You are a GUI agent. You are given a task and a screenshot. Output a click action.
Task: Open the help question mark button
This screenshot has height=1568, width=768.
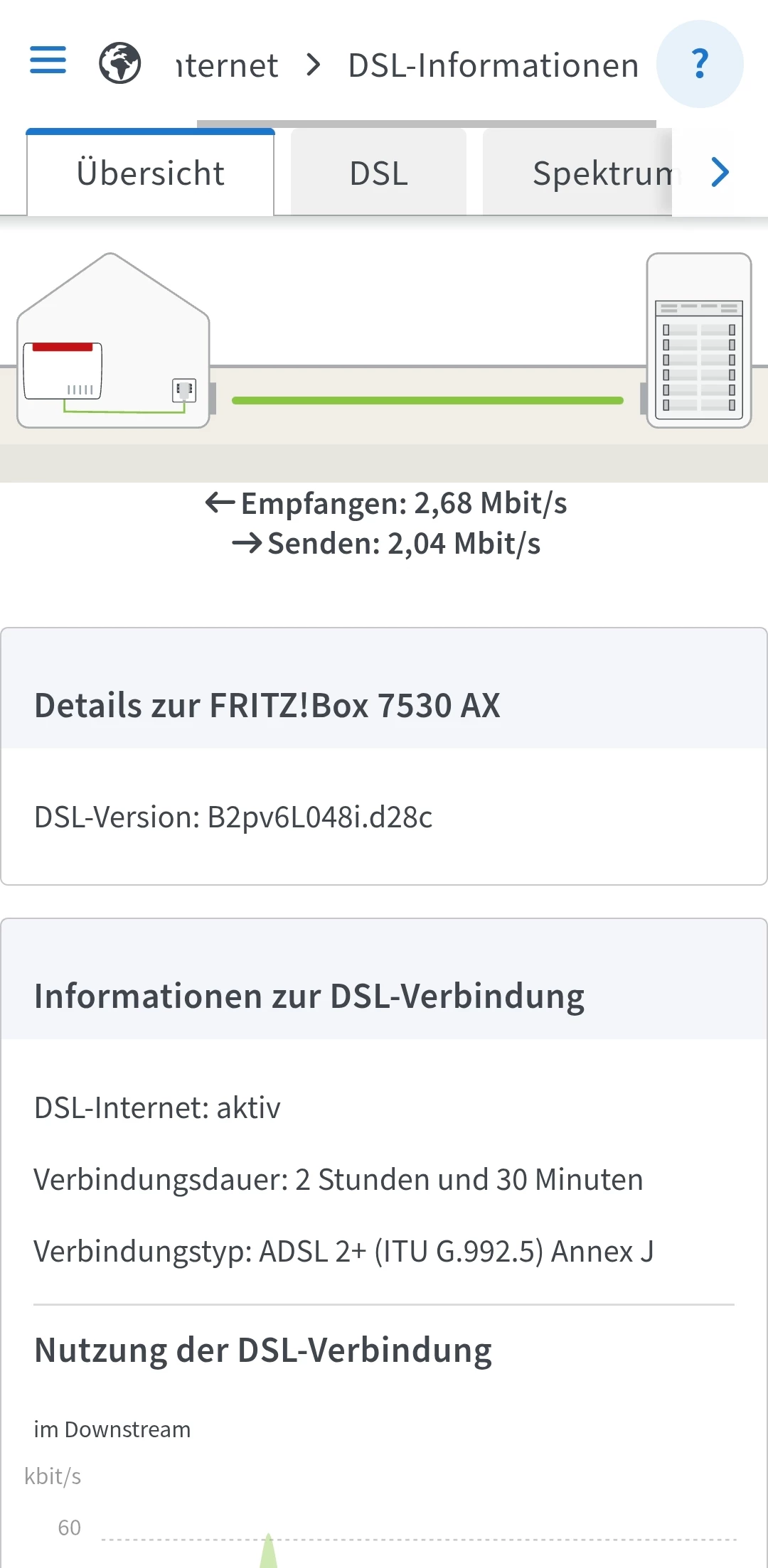pos(700,64)
